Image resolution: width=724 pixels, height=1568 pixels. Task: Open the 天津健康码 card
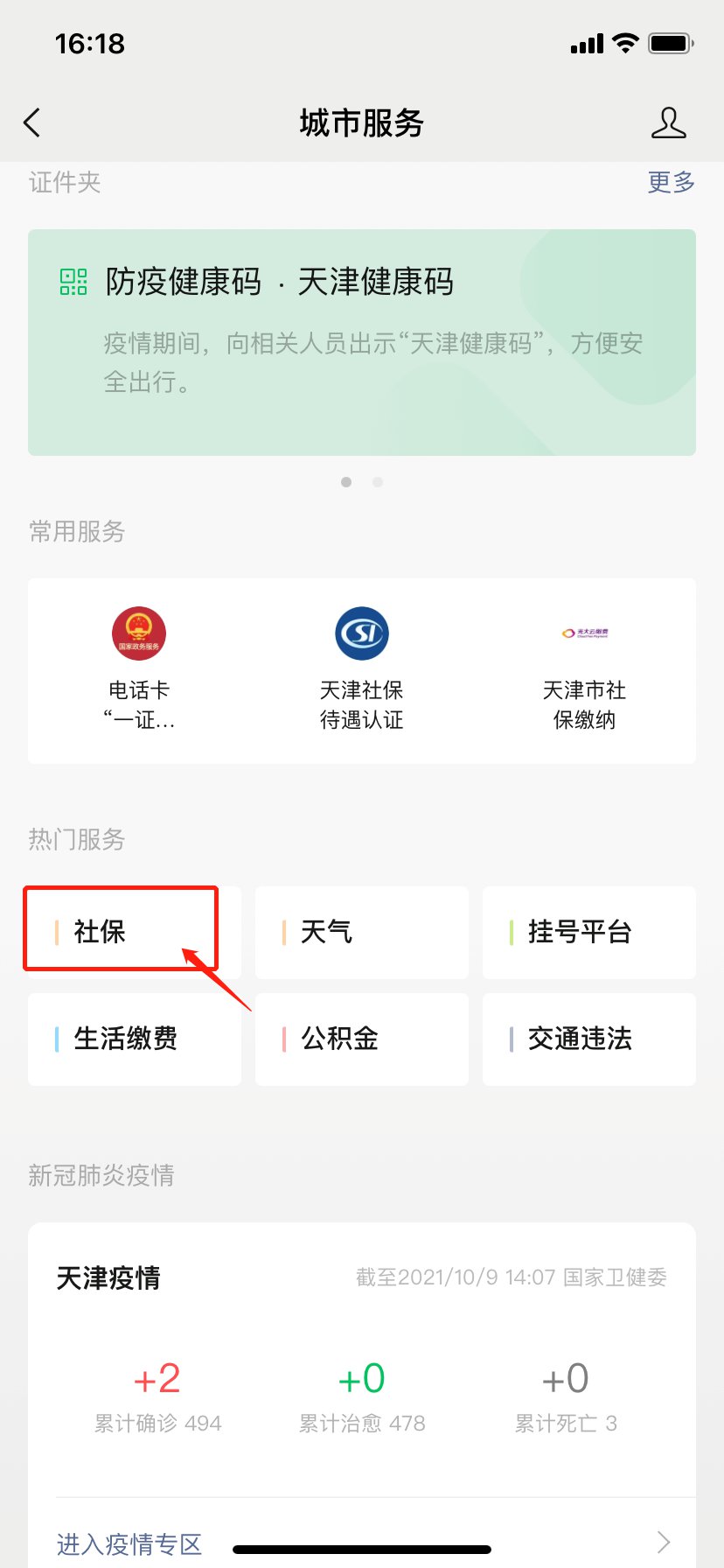(361, 342)
